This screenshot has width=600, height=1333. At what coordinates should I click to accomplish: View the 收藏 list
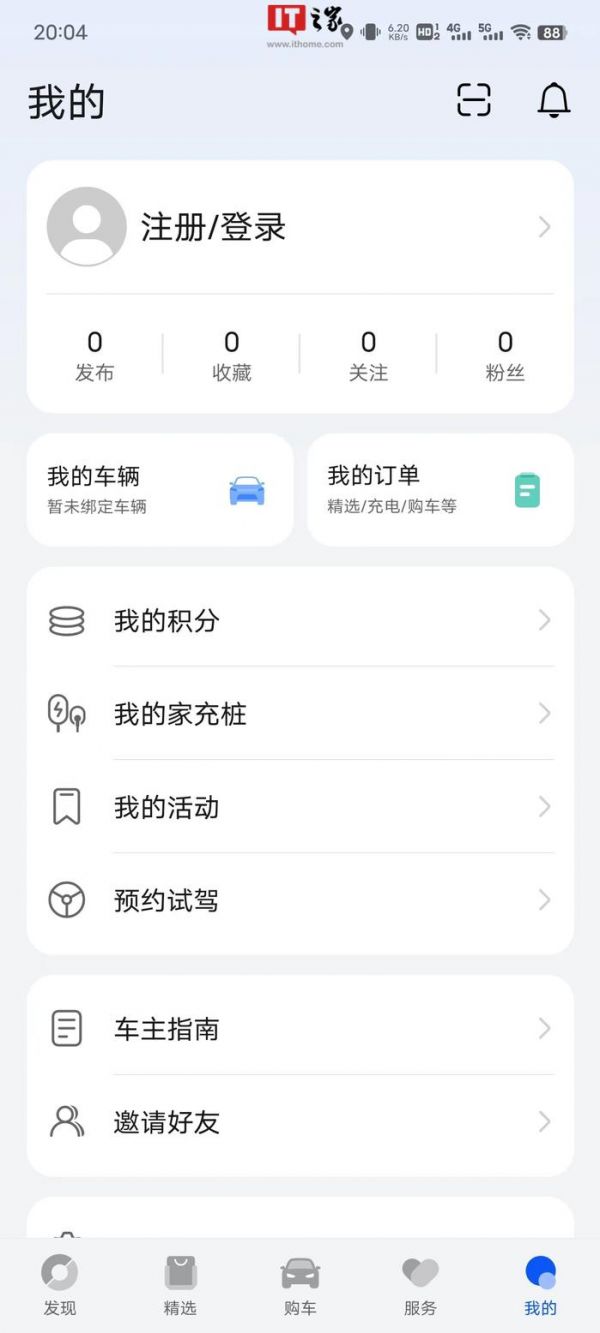pos(231,356)
